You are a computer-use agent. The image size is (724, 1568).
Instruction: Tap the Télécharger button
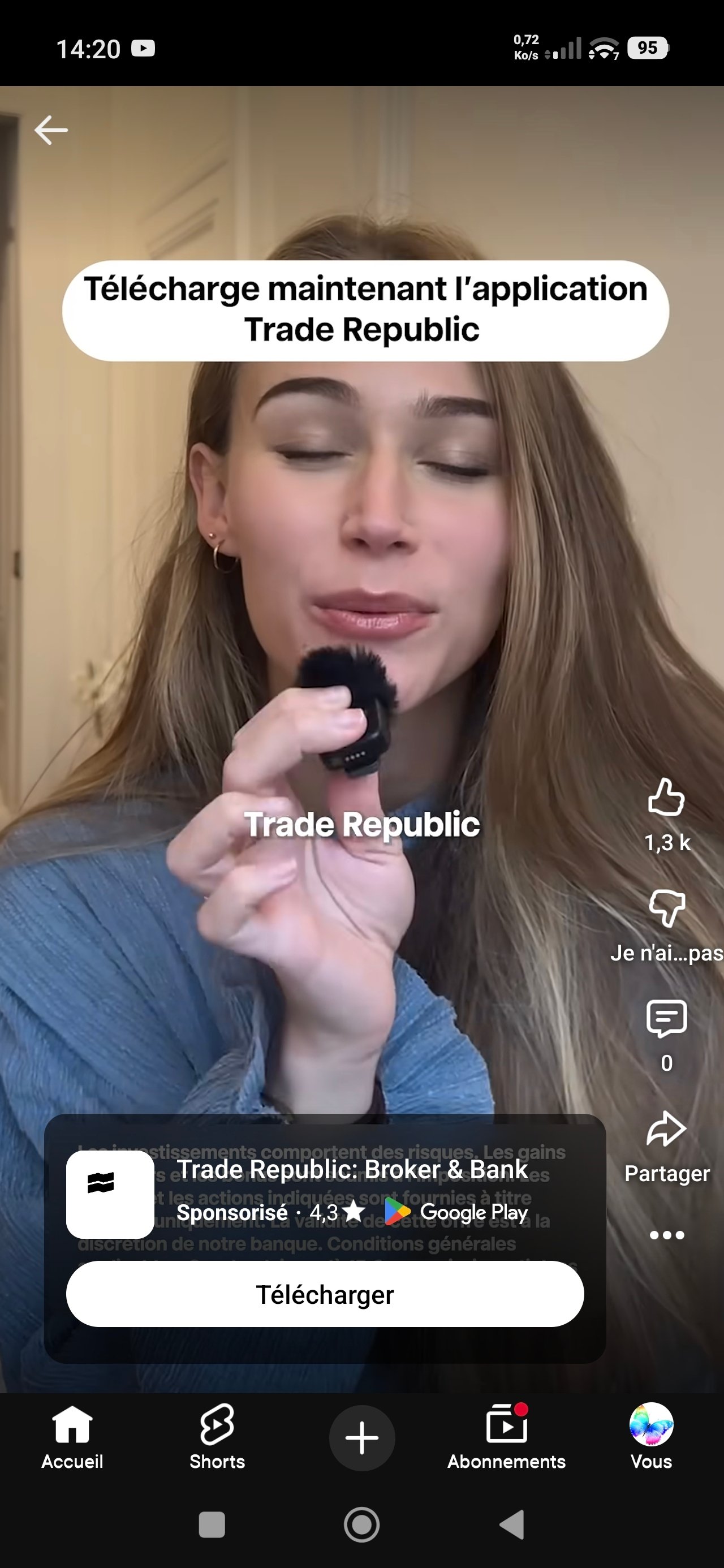click(325, 1294)
